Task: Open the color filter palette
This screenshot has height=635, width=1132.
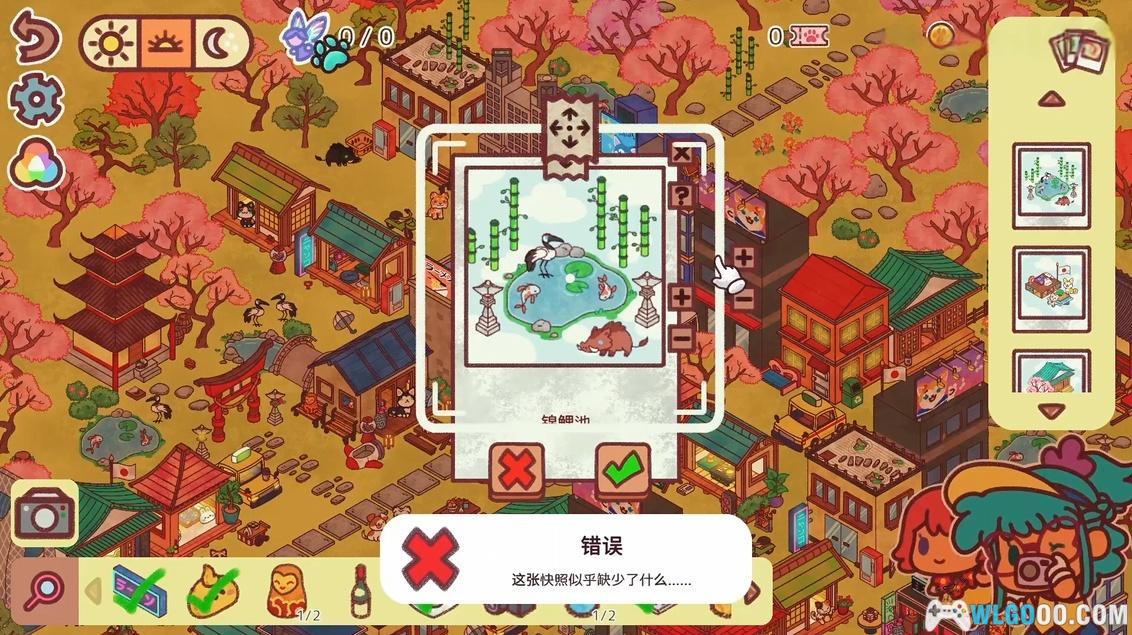Action: tap(35, 163)
